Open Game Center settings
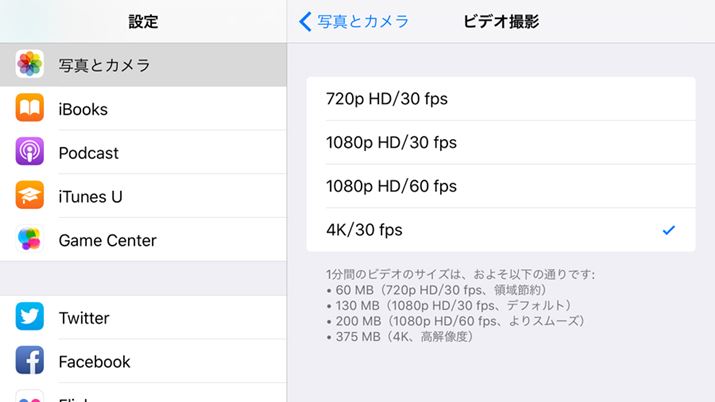Image resolution: width=715 pixels, height=402 pixels. 143,240
